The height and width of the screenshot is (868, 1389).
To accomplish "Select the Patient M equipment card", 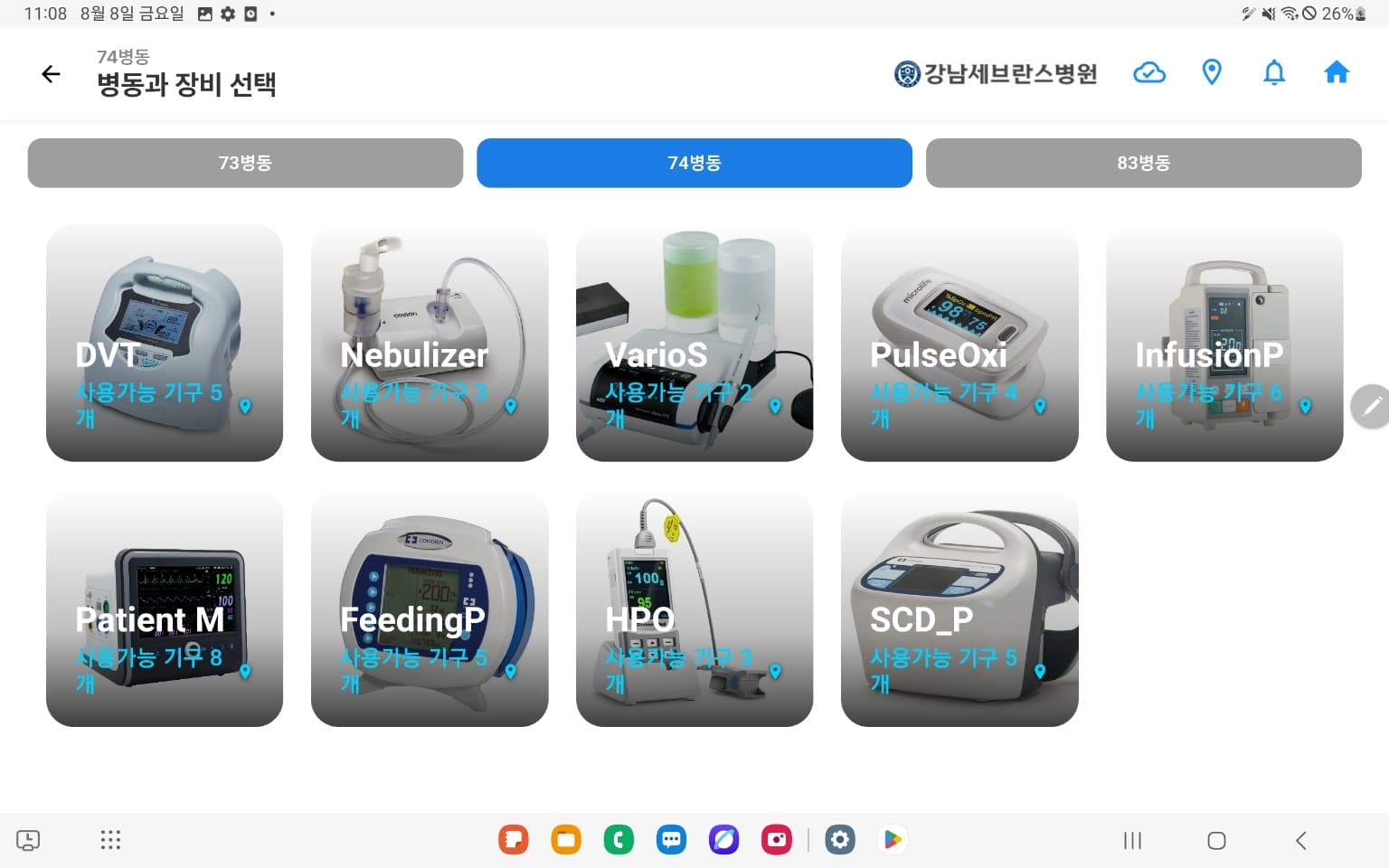I will click(165, 609).
